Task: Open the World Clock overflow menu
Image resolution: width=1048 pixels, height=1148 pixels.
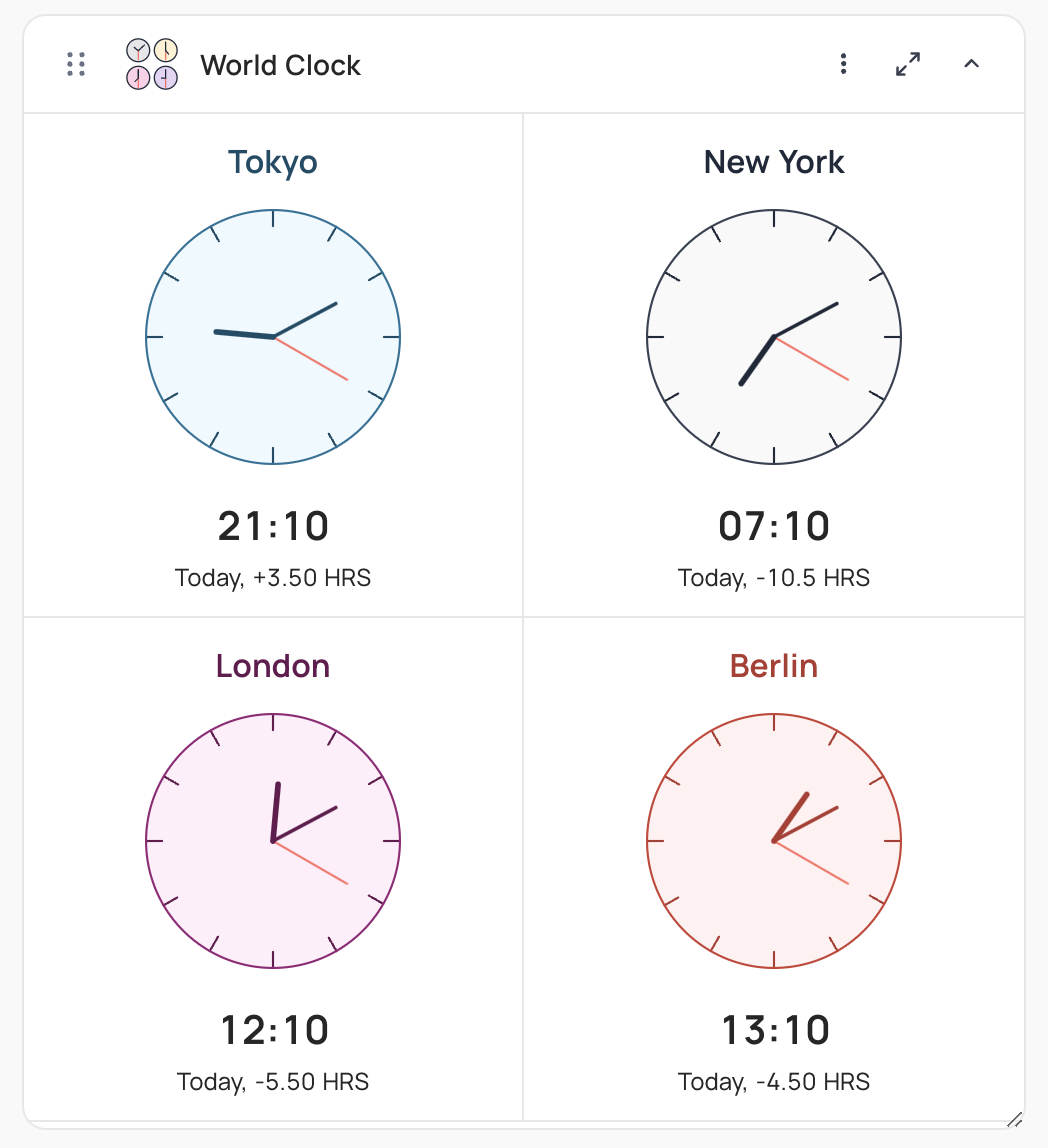Action: pyautogui.click(x=844, y=65)
